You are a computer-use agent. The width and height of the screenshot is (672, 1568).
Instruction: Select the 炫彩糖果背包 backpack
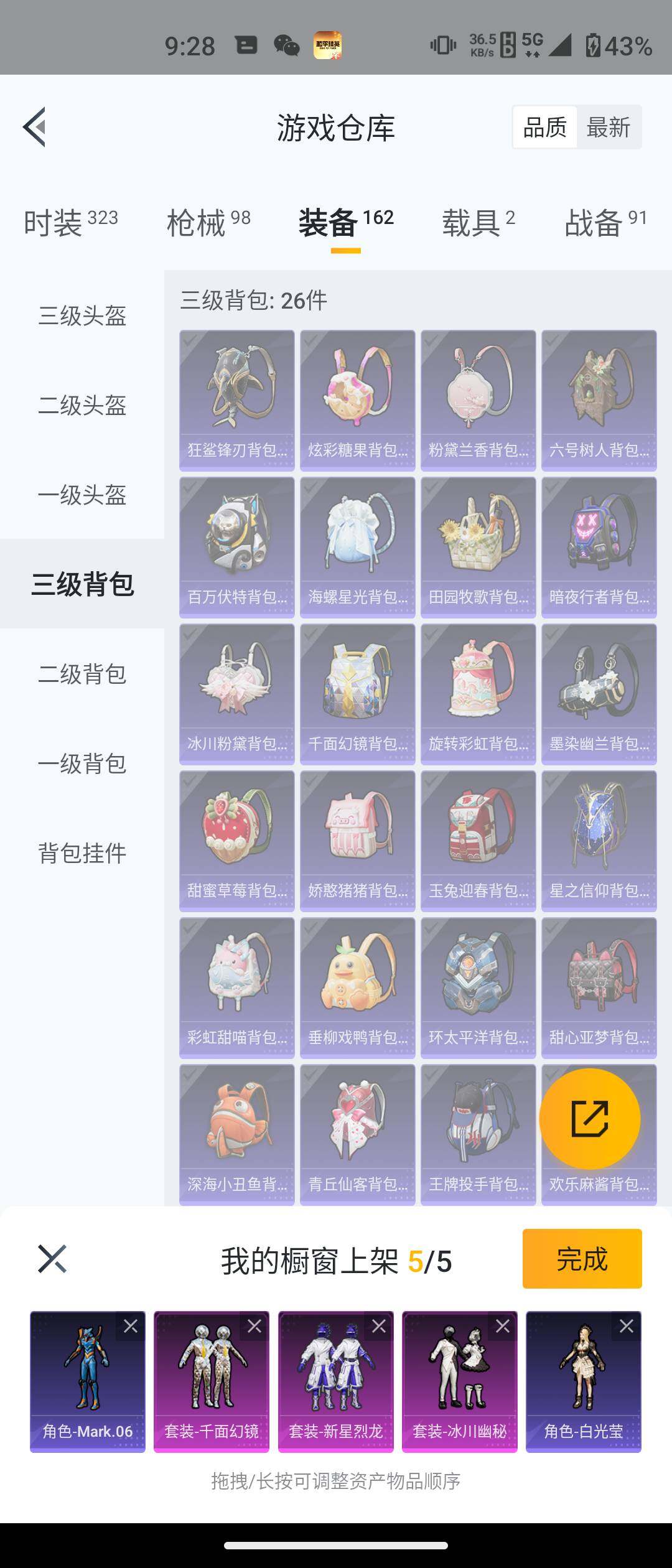357,398
